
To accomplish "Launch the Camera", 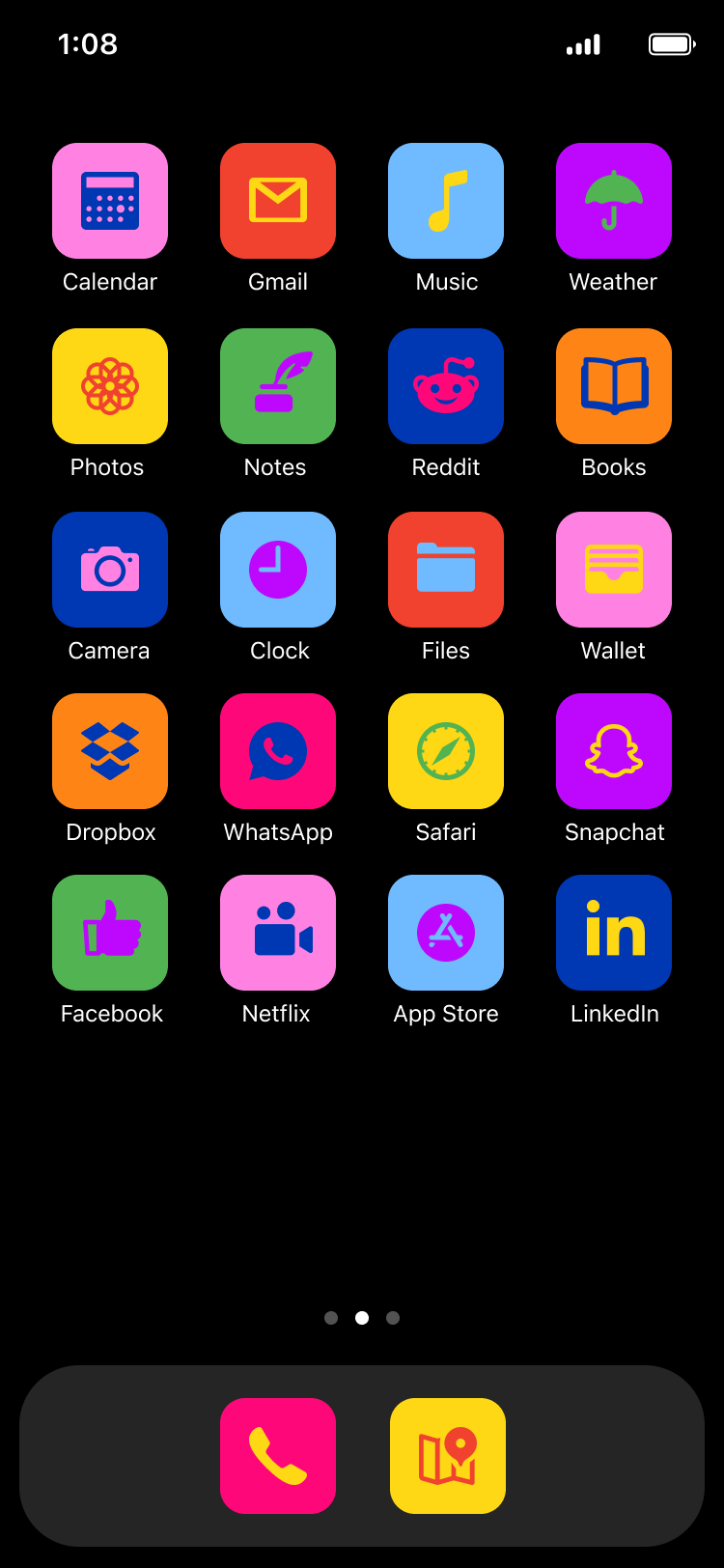I will [110, 570].
